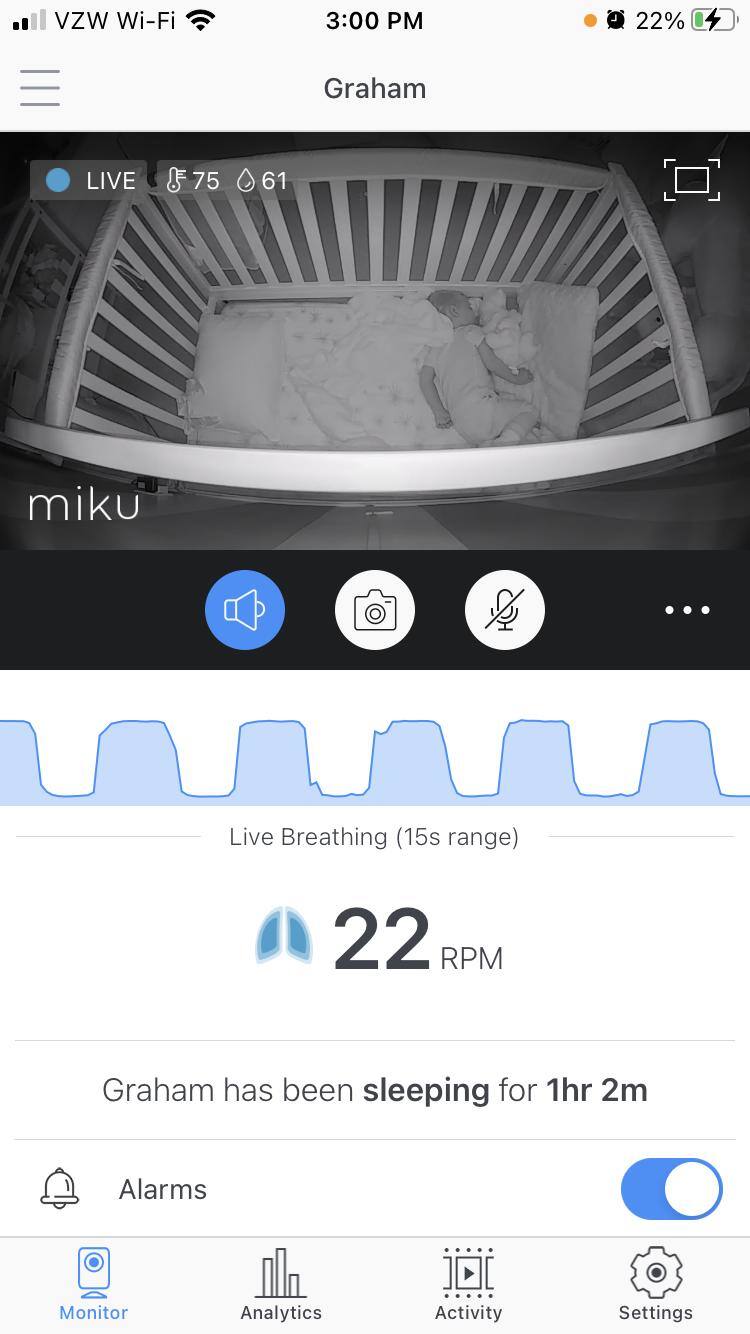
Task: Turn off the Alarms switch
Action: 671,1189
